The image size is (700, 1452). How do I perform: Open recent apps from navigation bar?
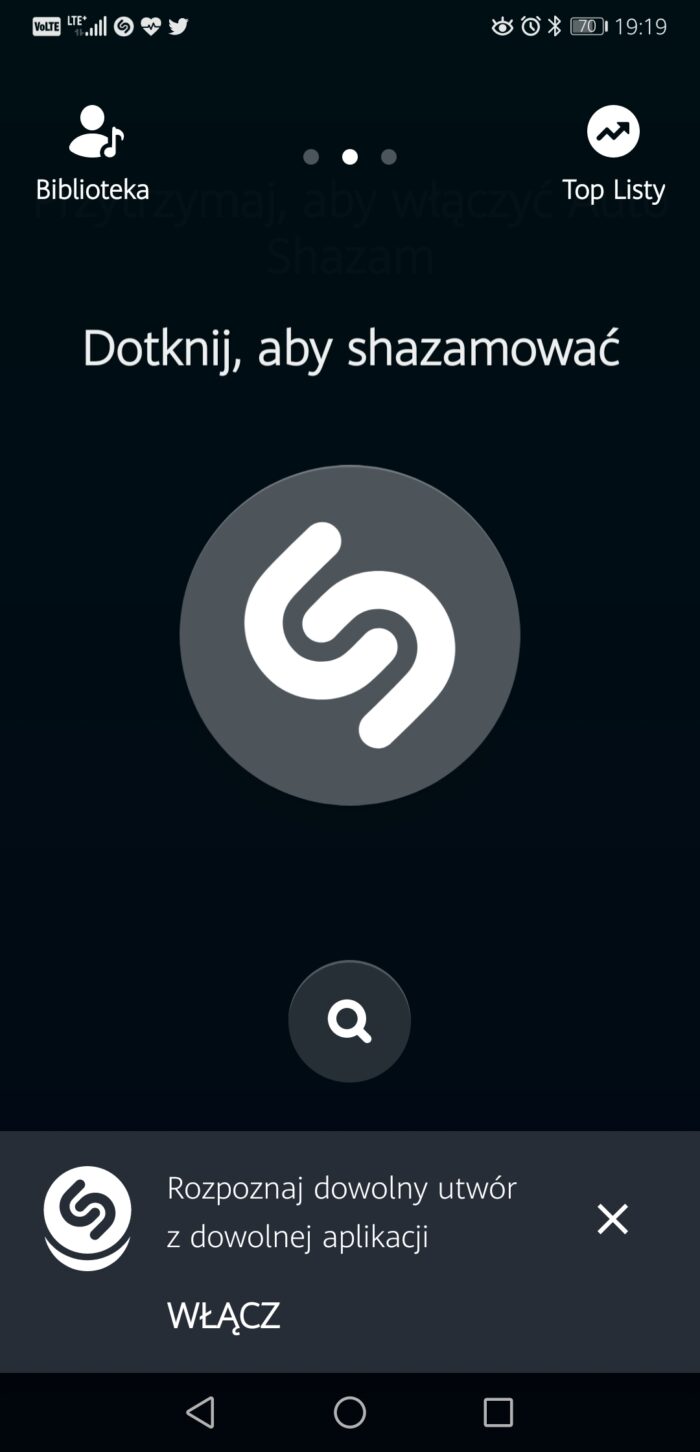pos(498,1412)
